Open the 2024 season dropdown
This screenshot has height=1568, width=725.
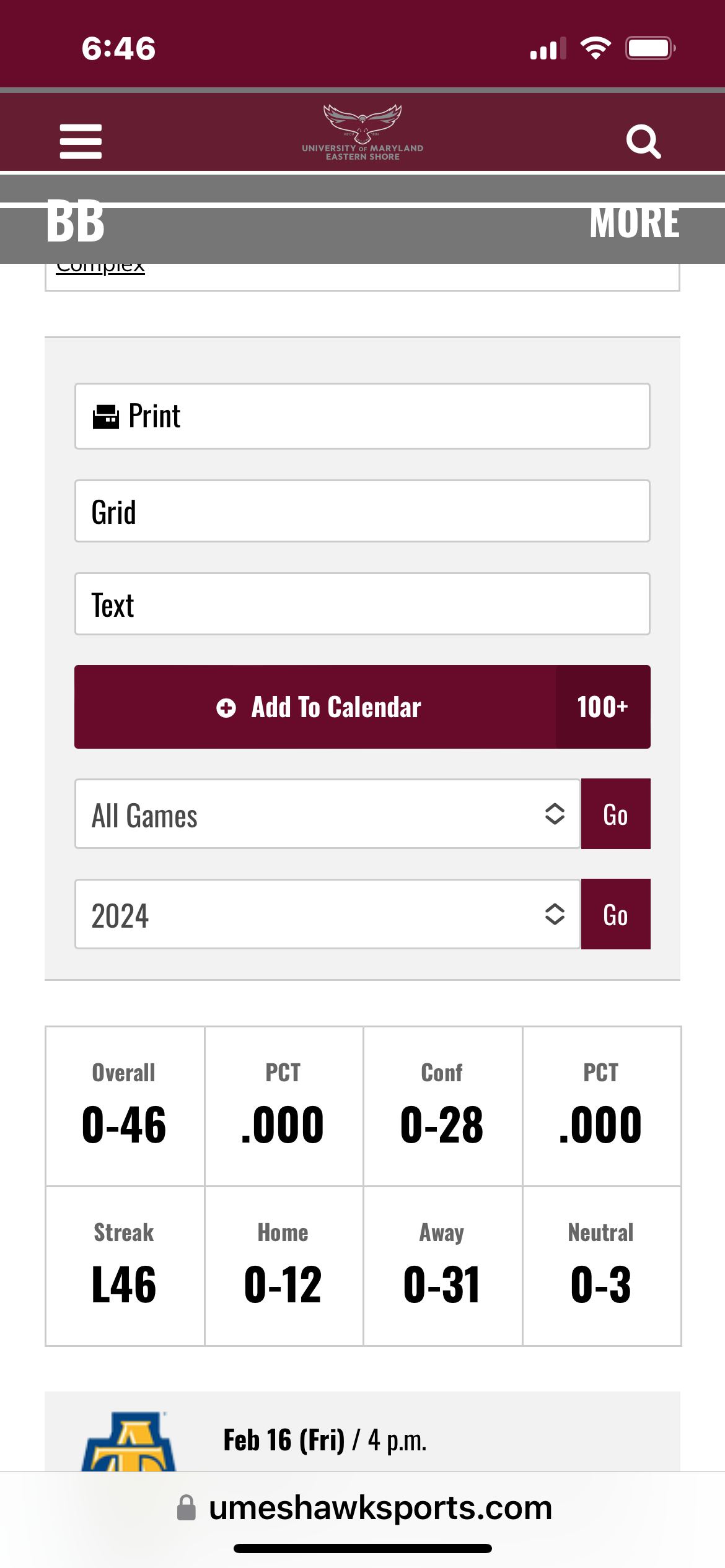327,914
